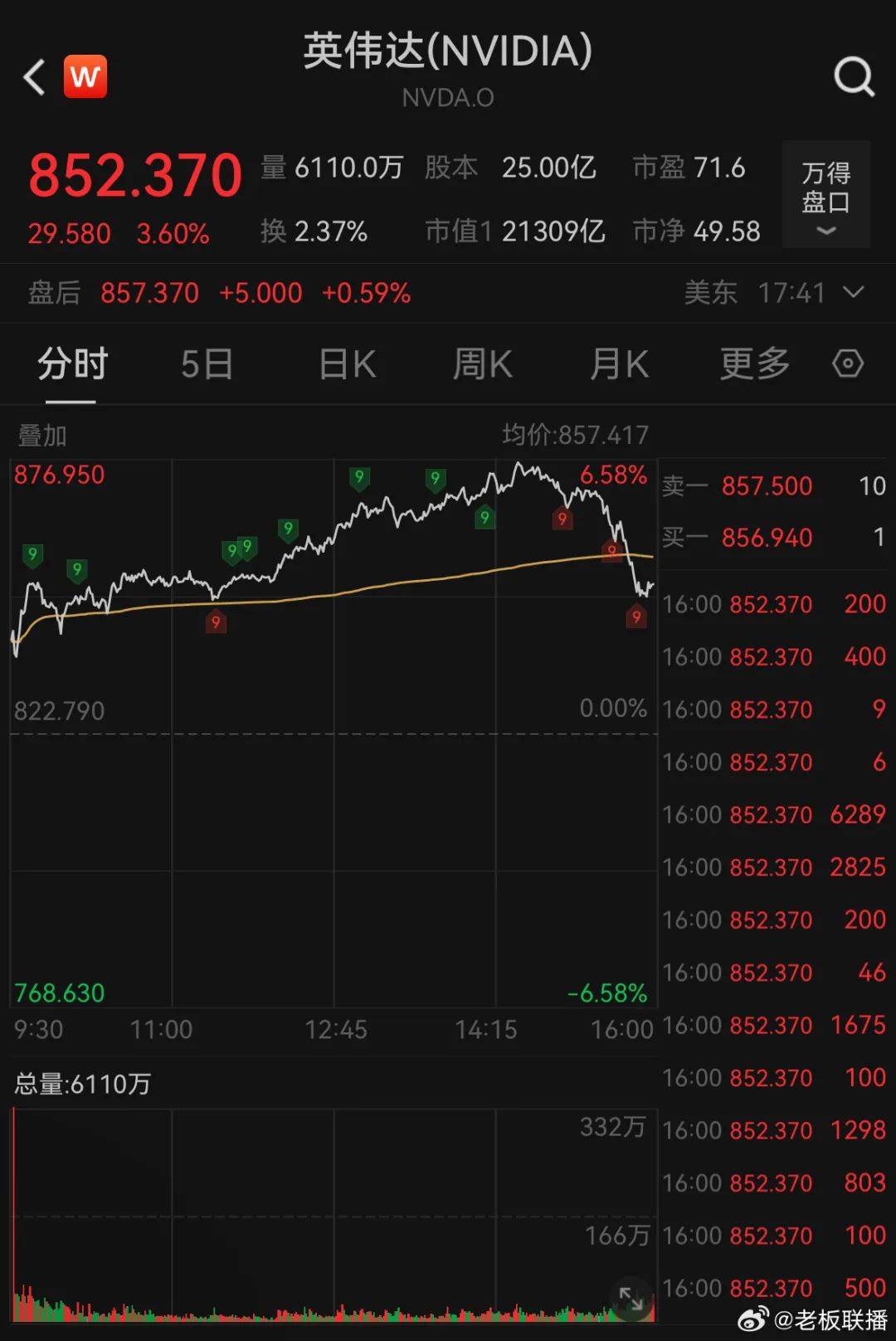
Task: Expand the 美东 17:41 time dropdown
Action: [854, 292]
